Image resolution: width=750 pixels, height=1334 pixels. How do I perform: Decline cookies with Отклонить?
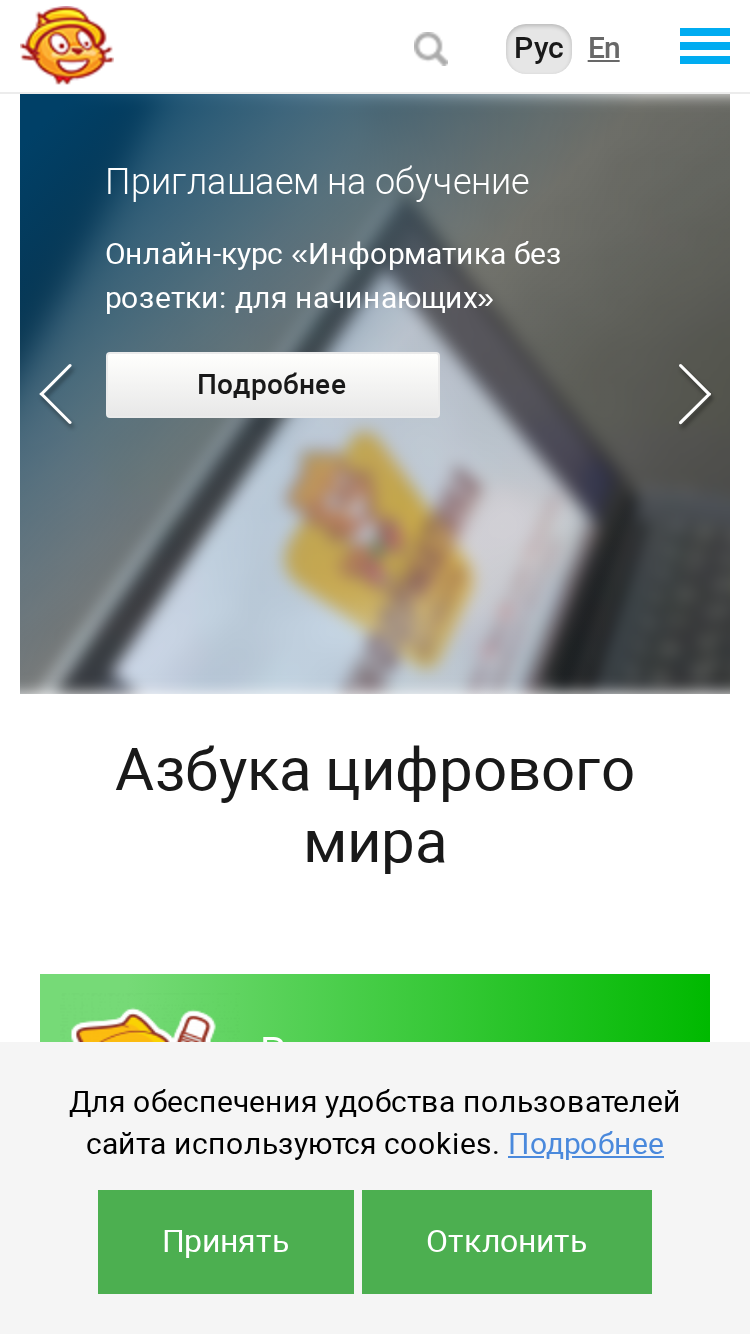point(507,1242)
